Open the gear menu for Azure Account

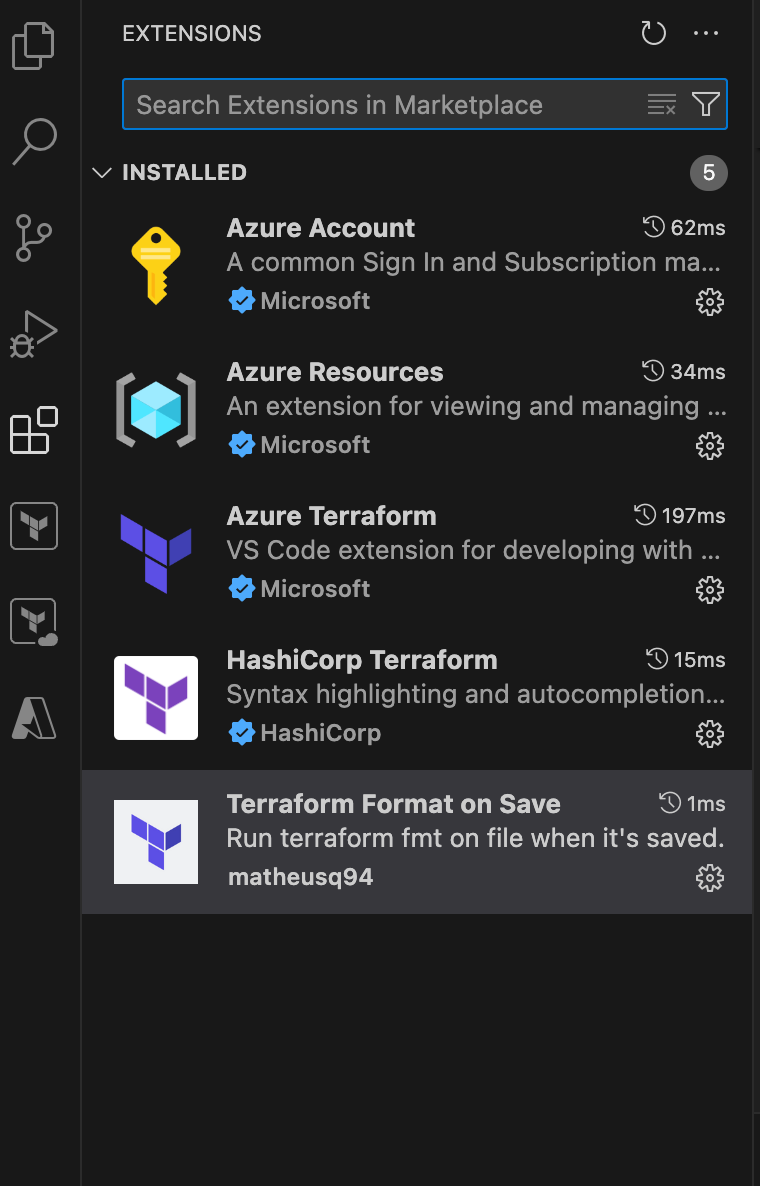710,301
